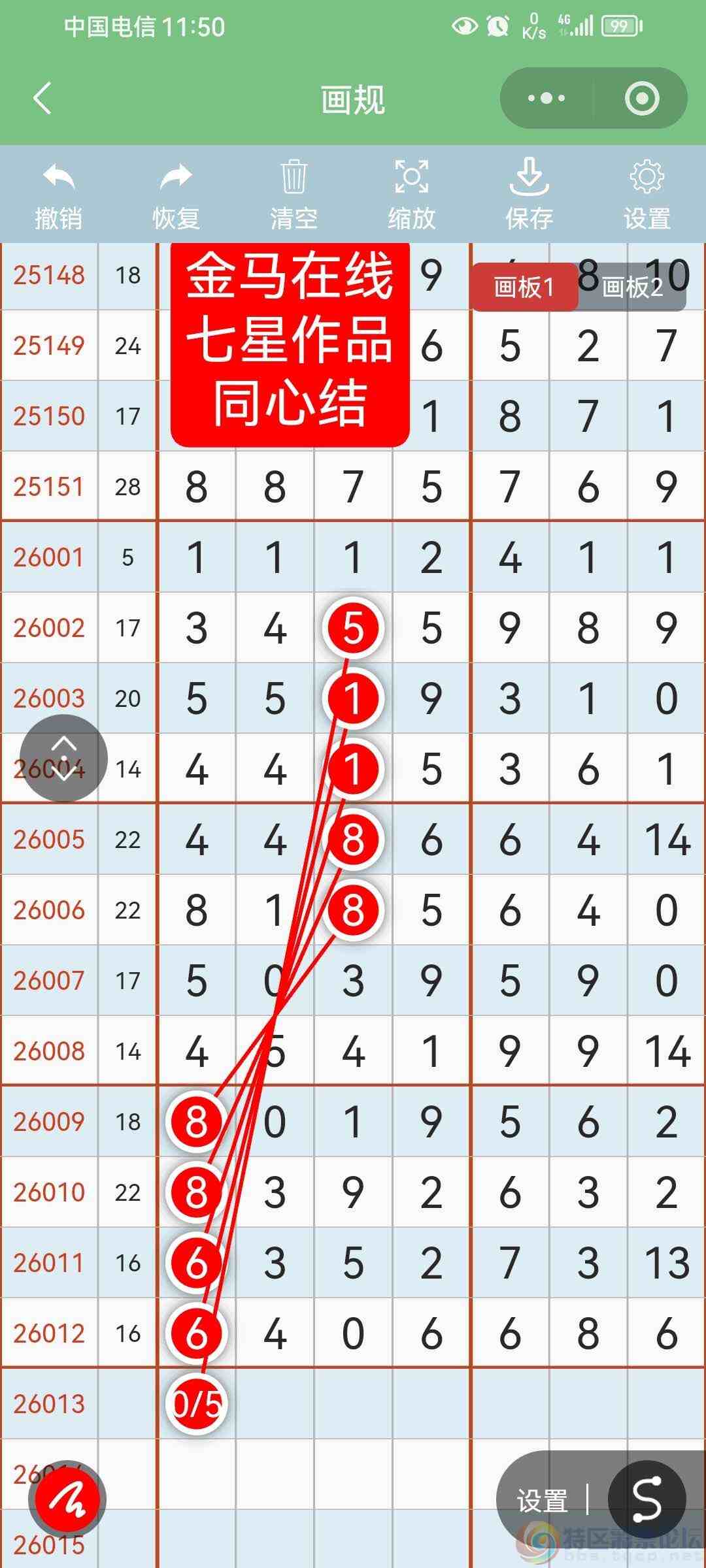
Task: Select the circled 0/5 marker on row 26013
Action: [x=195, y=1403]
